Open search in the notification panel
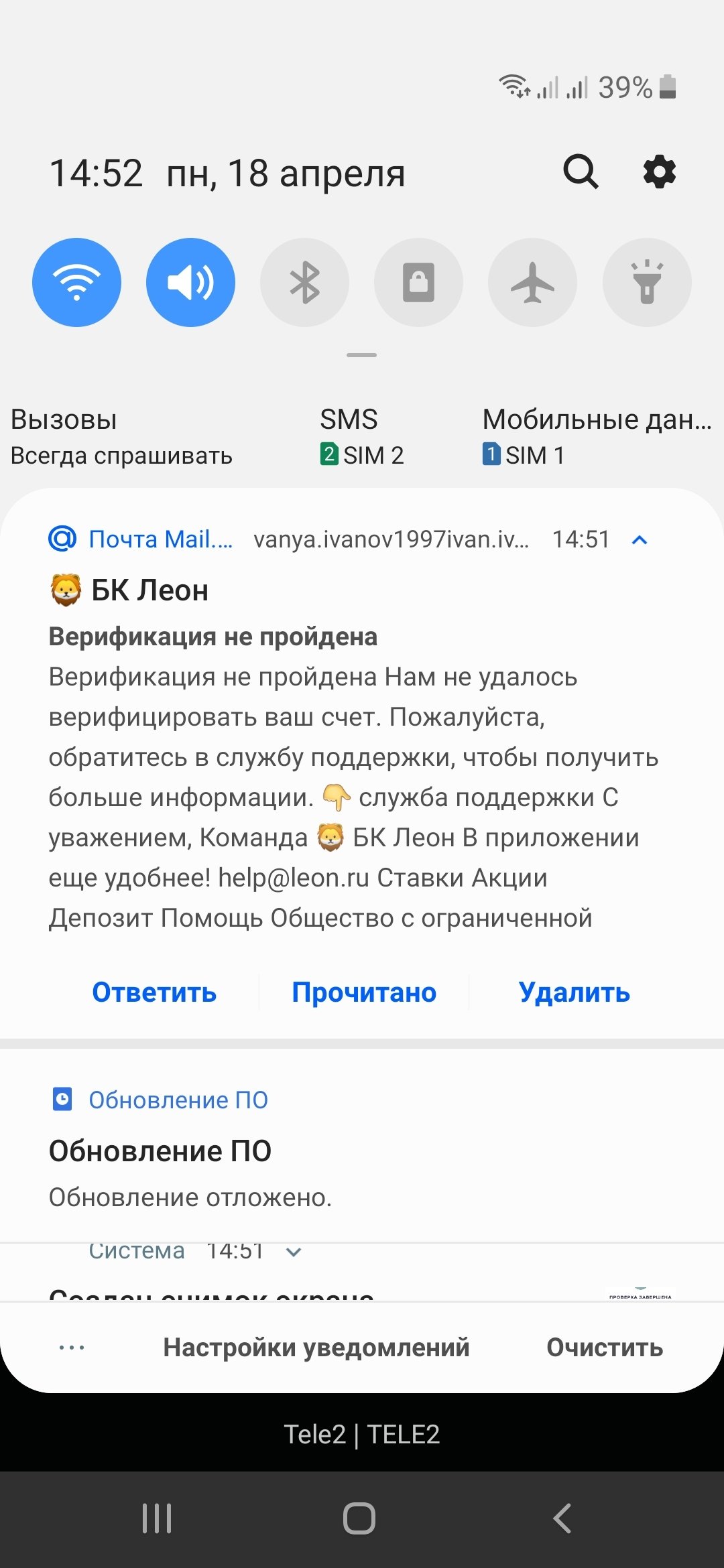 point(581,172)
